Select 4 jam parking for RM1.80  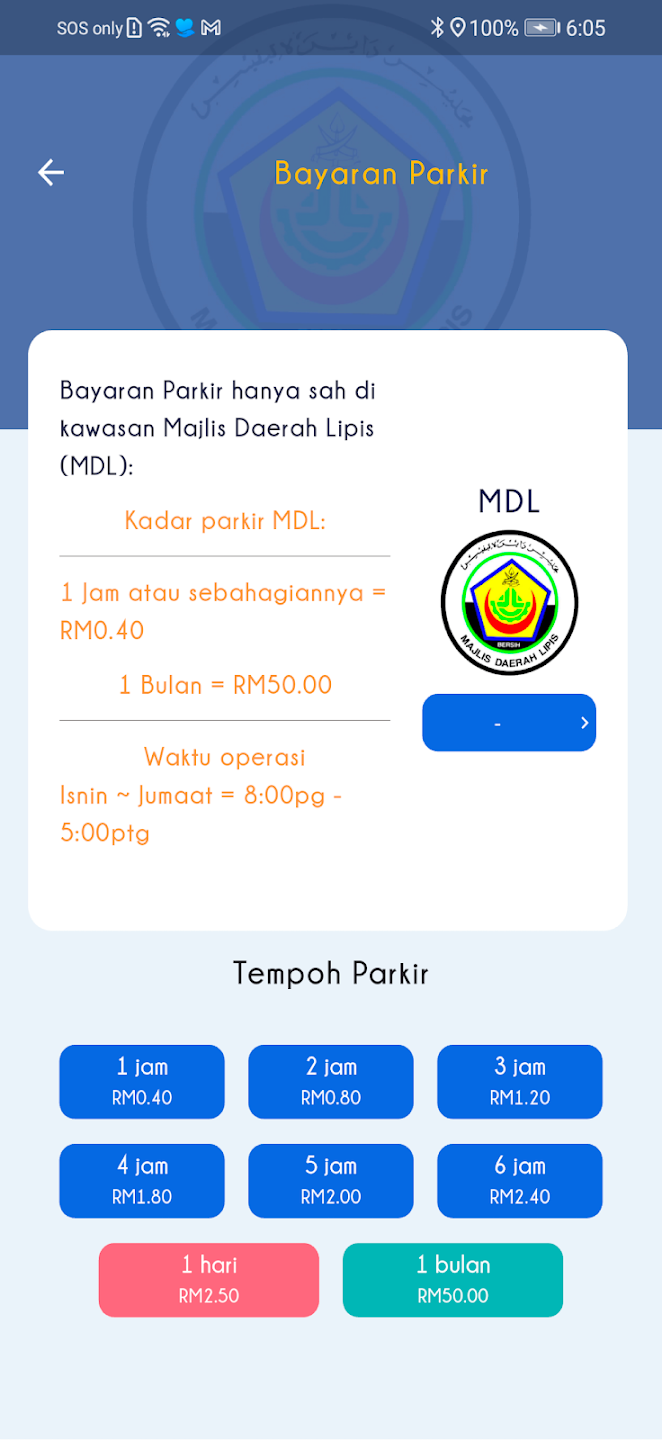tap(142, 1181)
